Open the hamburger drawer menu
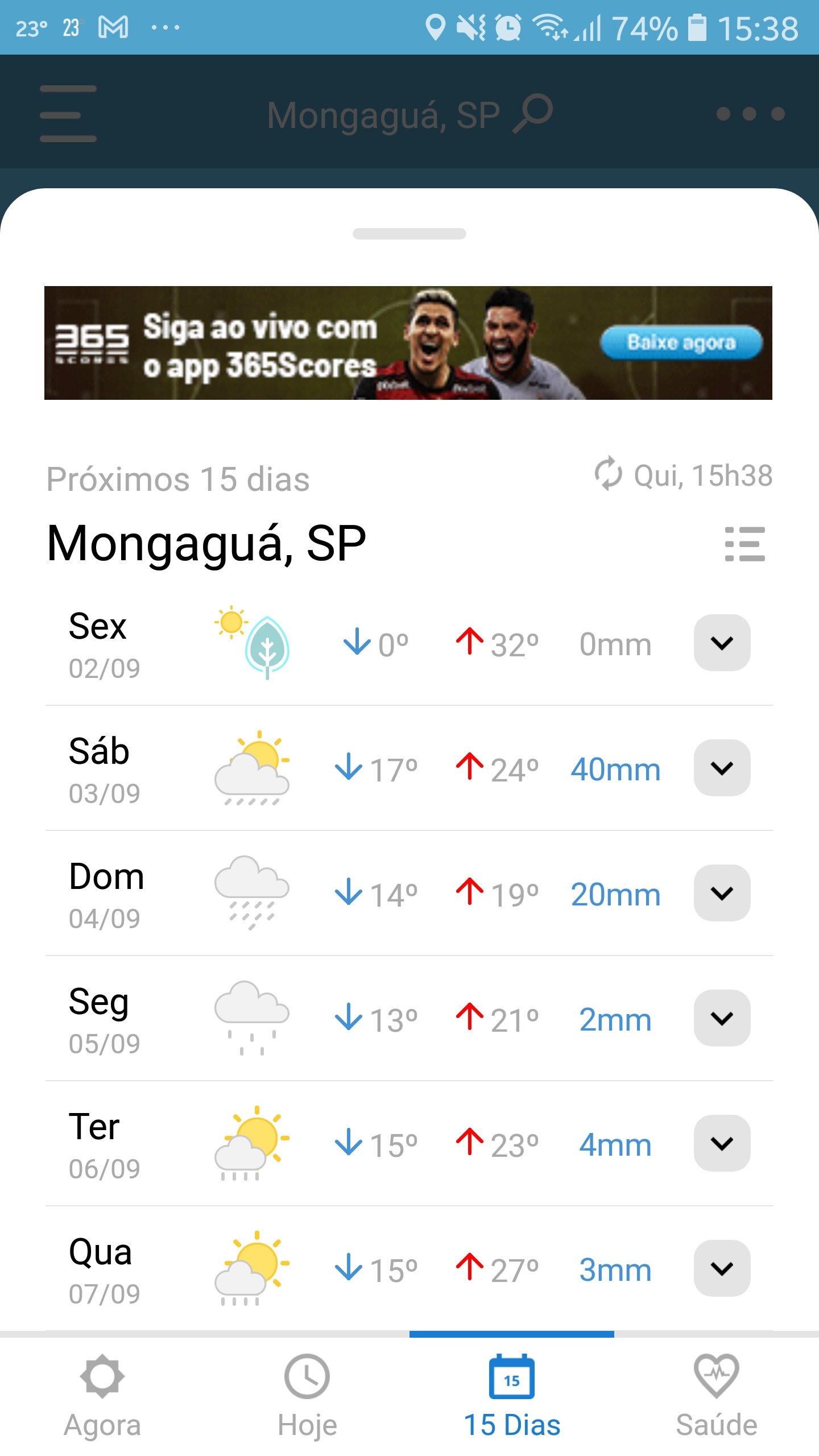The width and height of the screenshot is (819, 1456). (68, 114)
